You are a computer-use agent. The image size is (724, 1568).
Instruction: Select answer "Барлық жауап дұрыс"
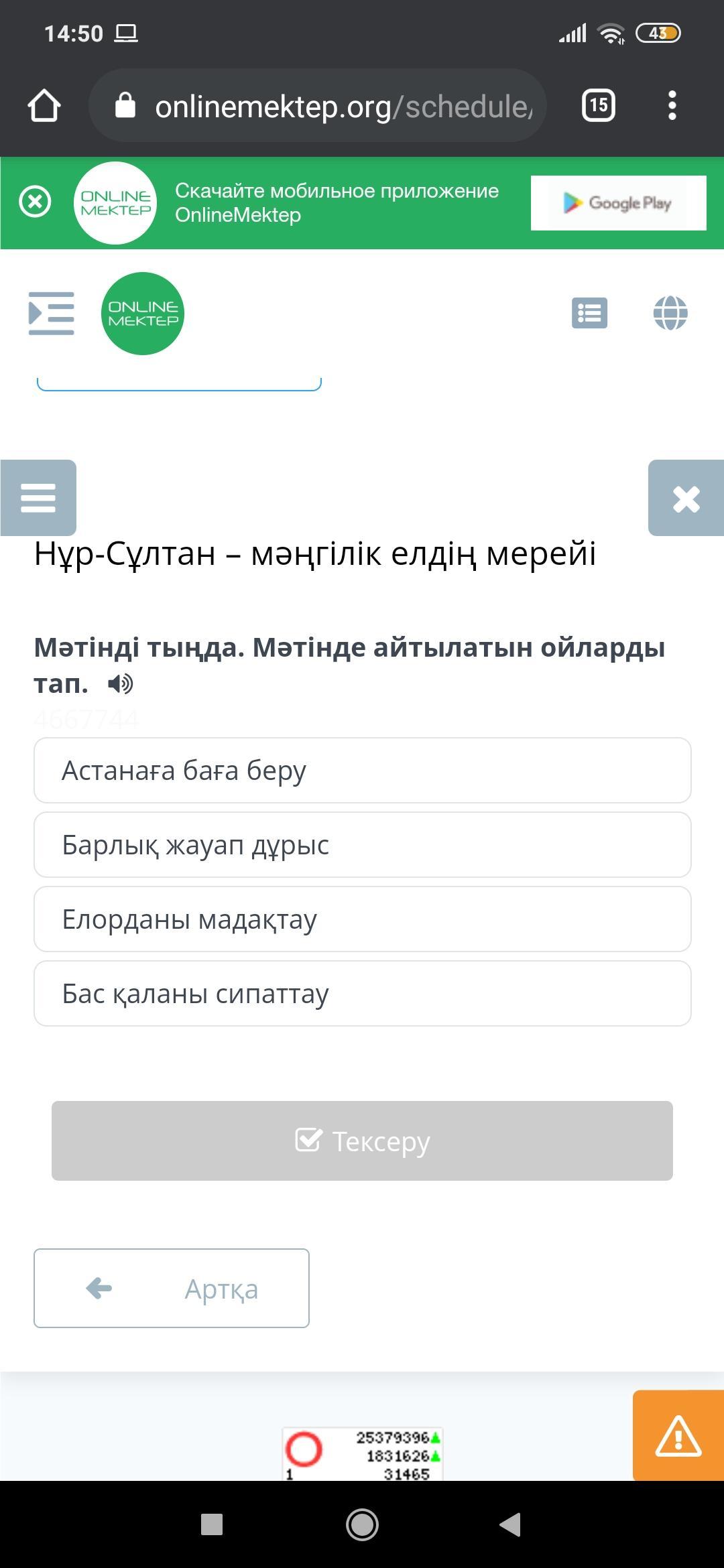pyautogui.click(x=363, y=845)
